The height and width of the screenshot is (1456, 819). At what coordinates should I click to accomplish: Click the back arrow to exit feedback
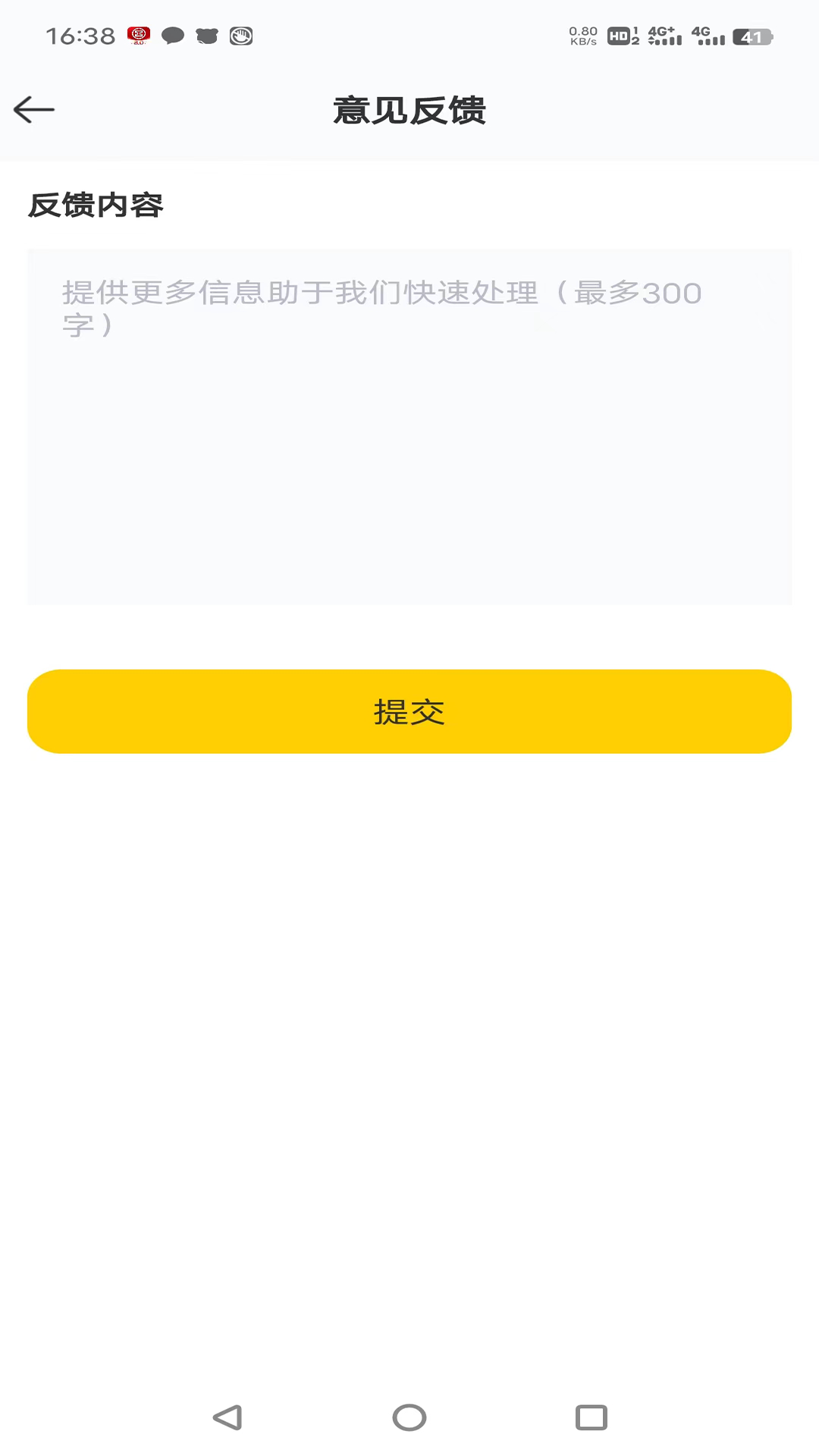pos(33,109)
